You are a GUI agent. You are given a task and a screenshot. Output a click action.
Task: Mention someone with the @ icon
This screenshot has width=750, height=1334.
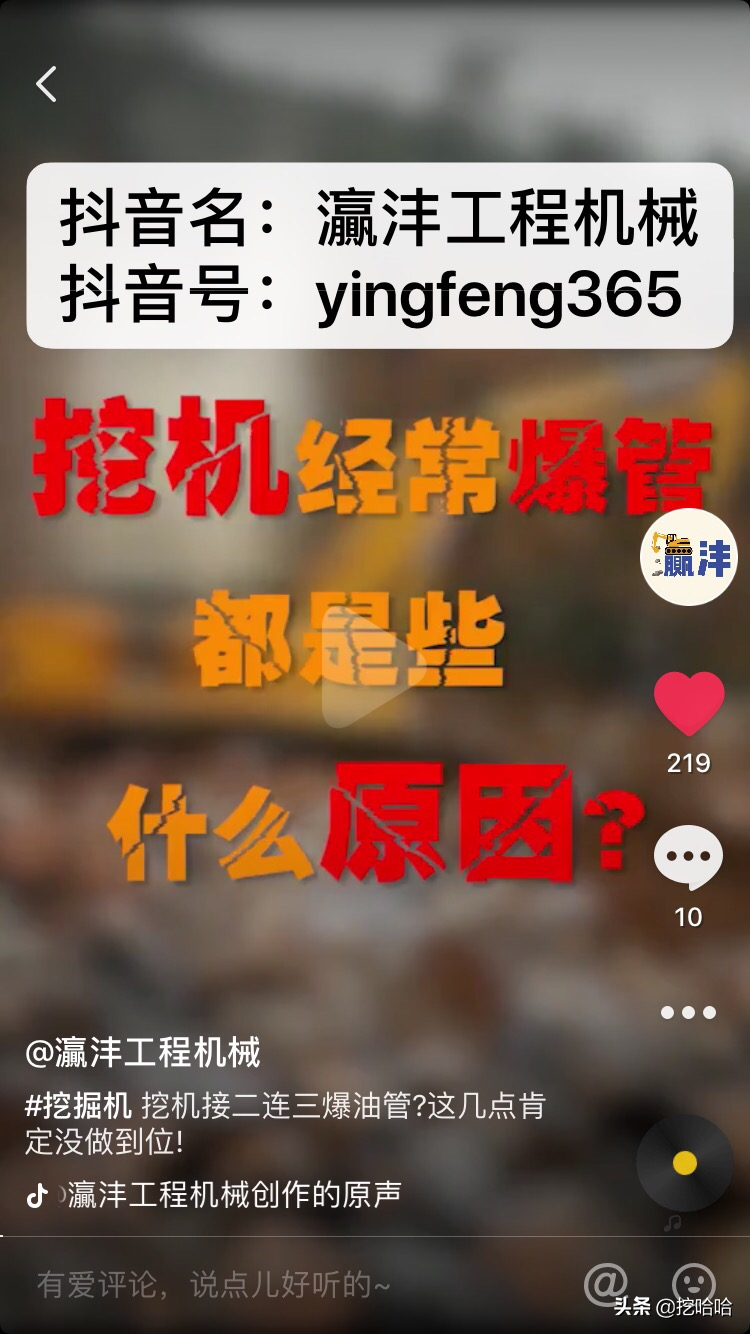coord(606,1282)
